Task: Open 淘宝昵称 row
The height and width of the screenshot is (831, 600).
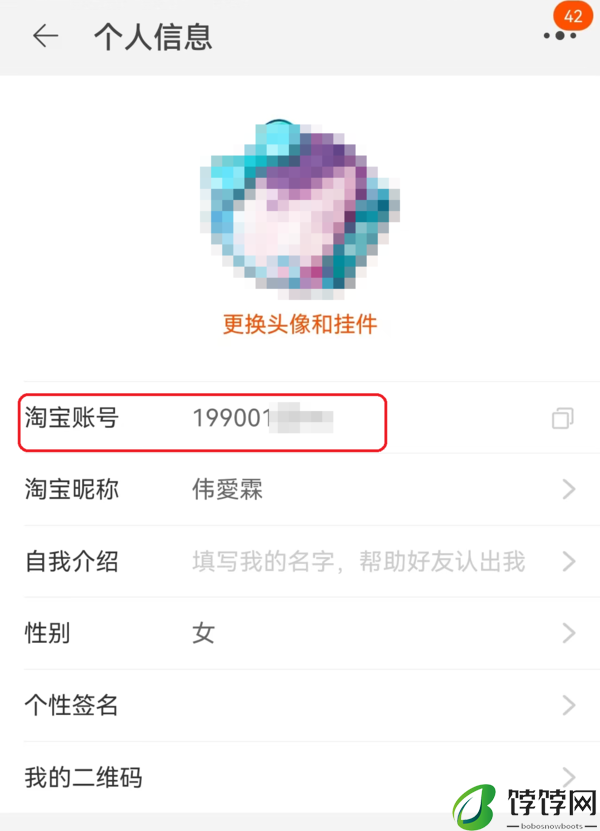Action: coord(300,490)
